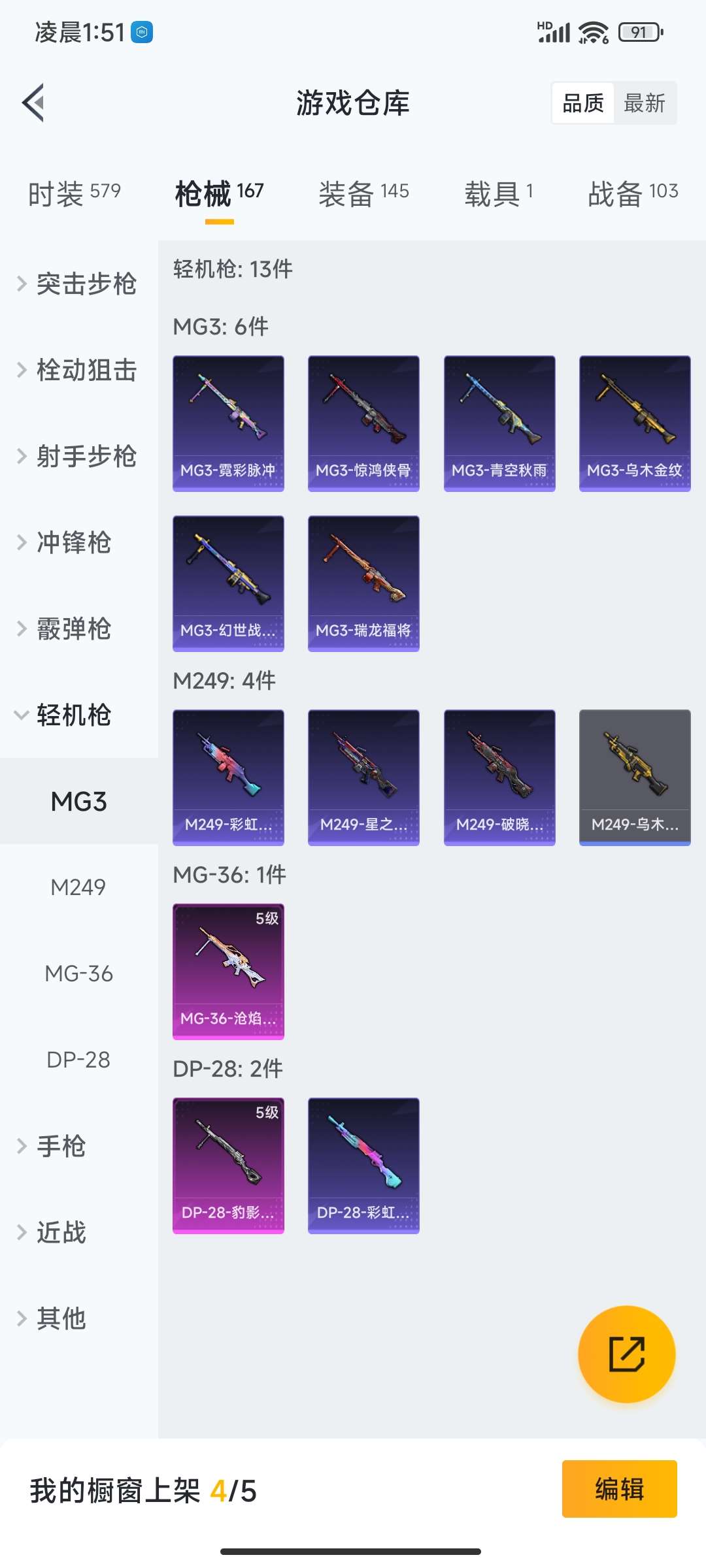Switch to 载具 tab
Screen dimensions: 706x1568
pos(499,193)
